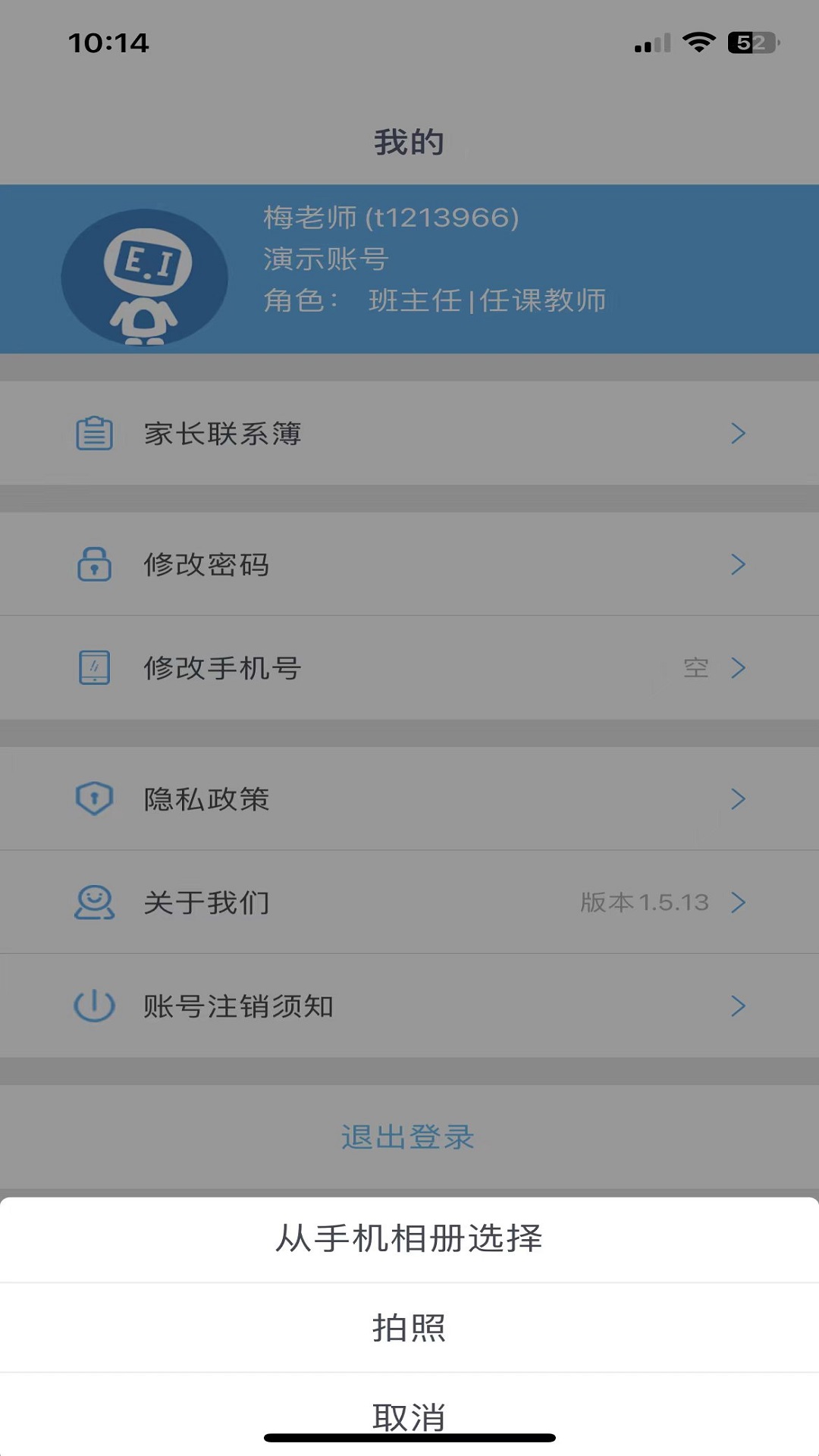Viewport: 819px width, 1456px height.
Task: Tap the teacher name 梅老师 (t1213966)
Action: pos(388,220)
